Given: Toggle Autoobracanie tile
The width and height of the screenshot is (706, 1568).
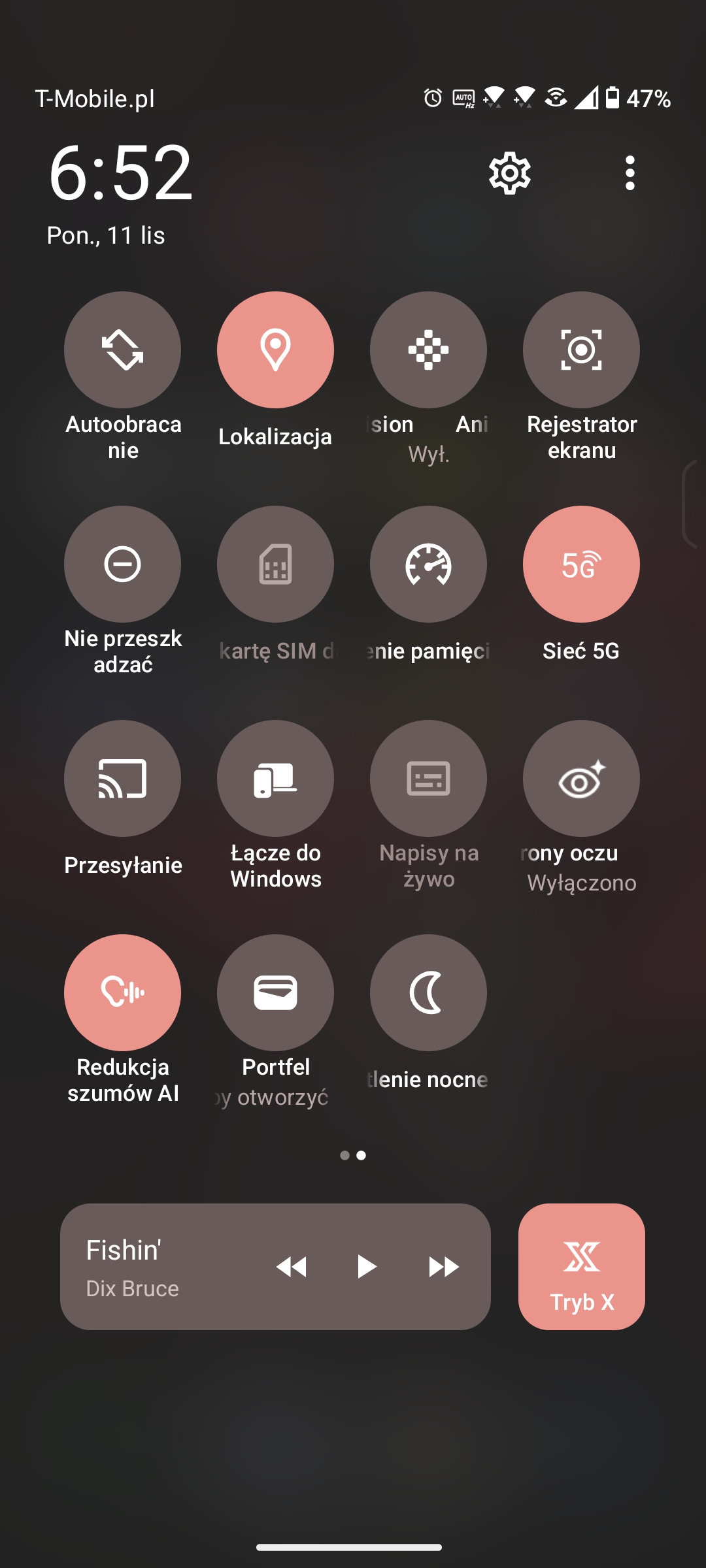Looking at the screenshot, I should point(123,350).
